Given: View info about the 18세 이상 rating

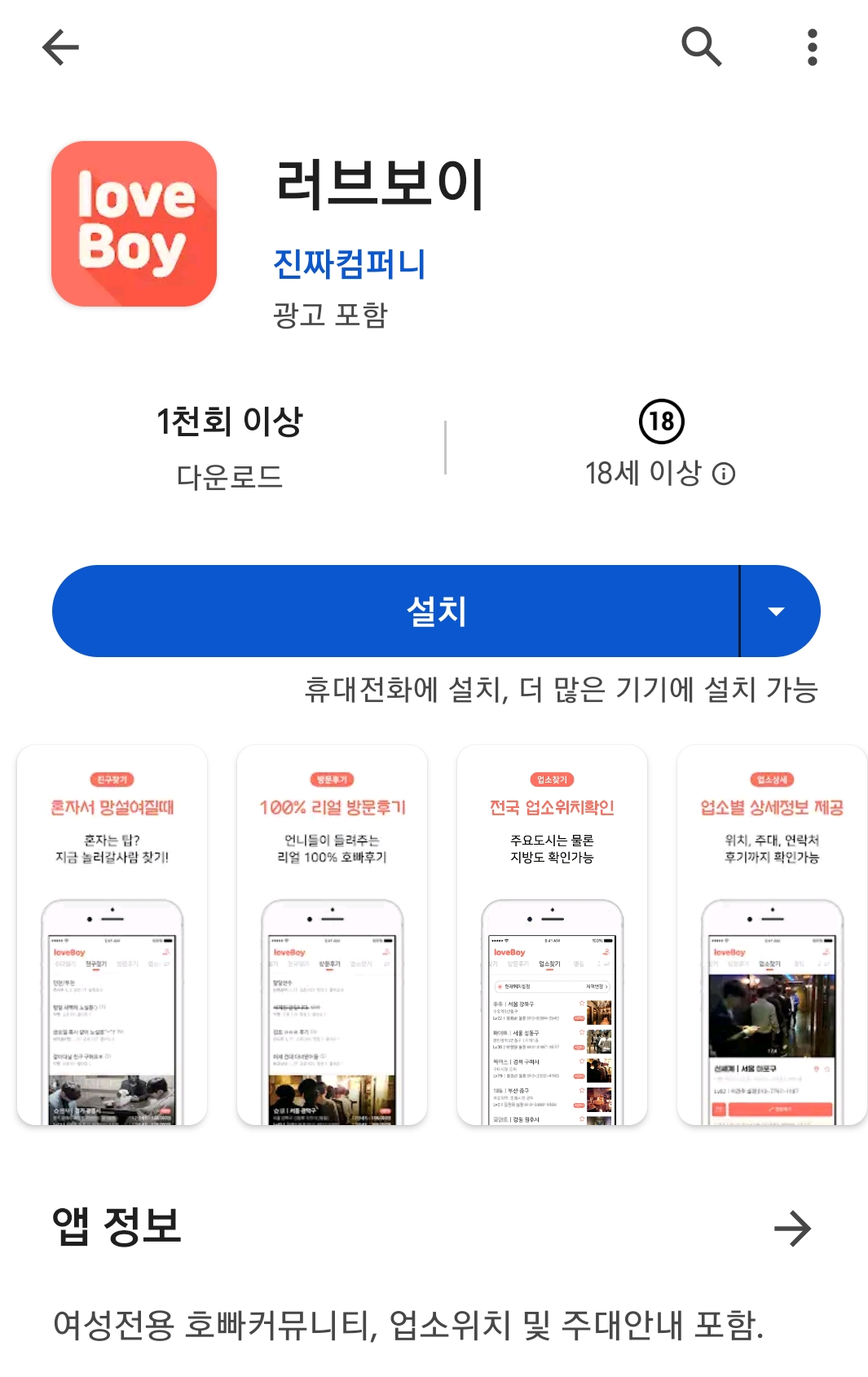Looking at the screenshot, I should tap(724, 474).
